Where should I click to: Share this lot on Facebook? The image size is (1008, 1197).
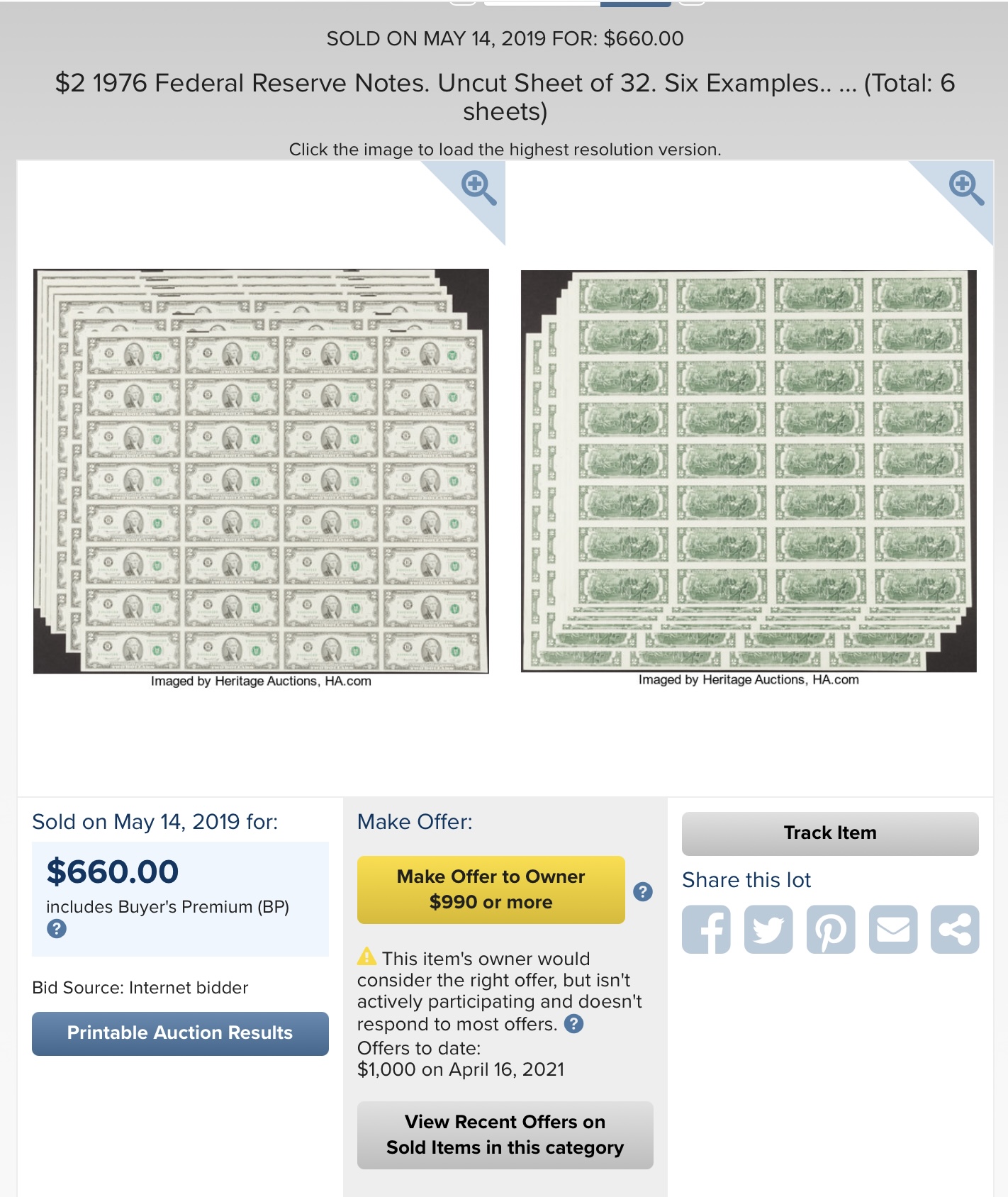click(x=706, y=929)
